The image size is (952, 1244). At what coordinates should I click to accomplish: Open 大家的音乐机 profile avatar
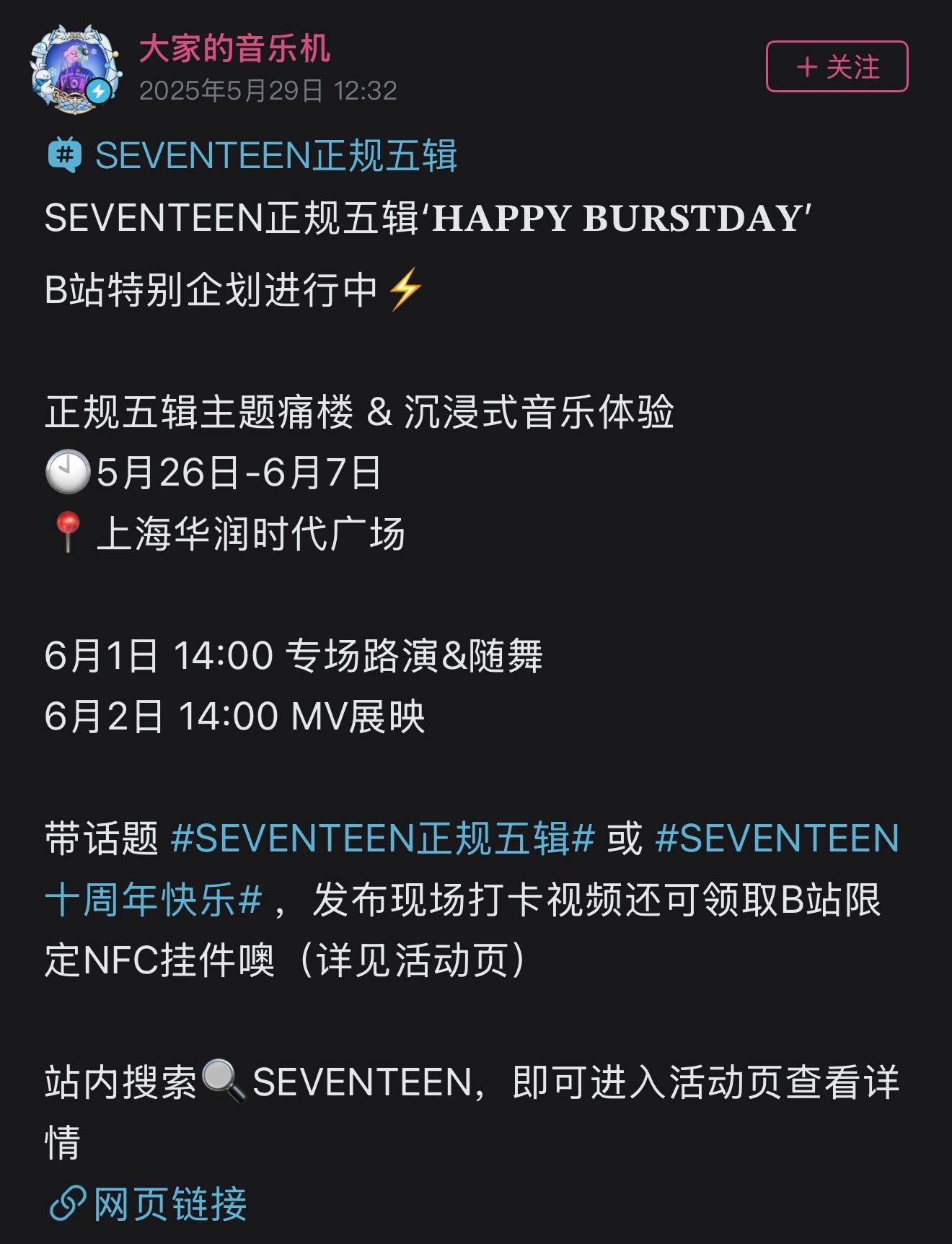pyautogui.click(x=74, y=69)
